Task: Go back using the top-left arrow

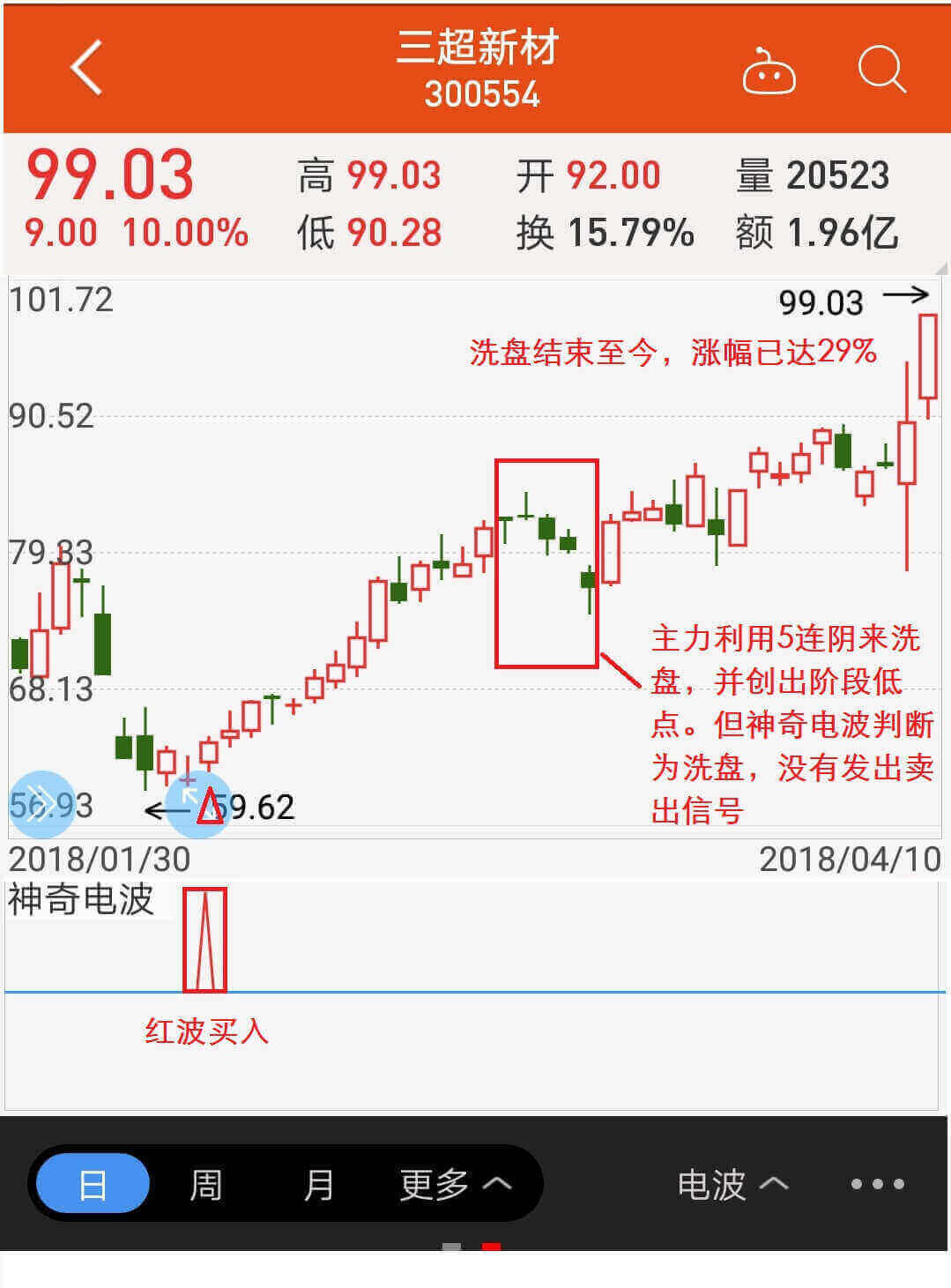Action: click(86, 68)
